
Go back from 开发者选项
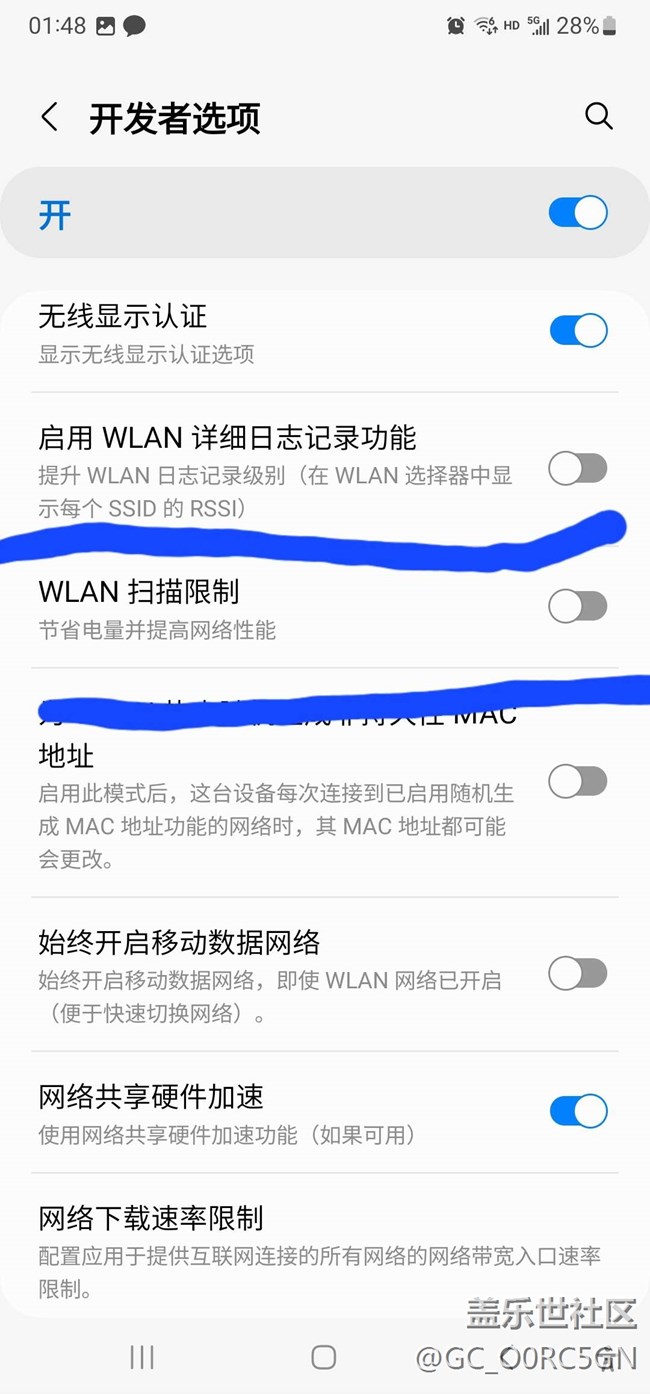[49, 117]
